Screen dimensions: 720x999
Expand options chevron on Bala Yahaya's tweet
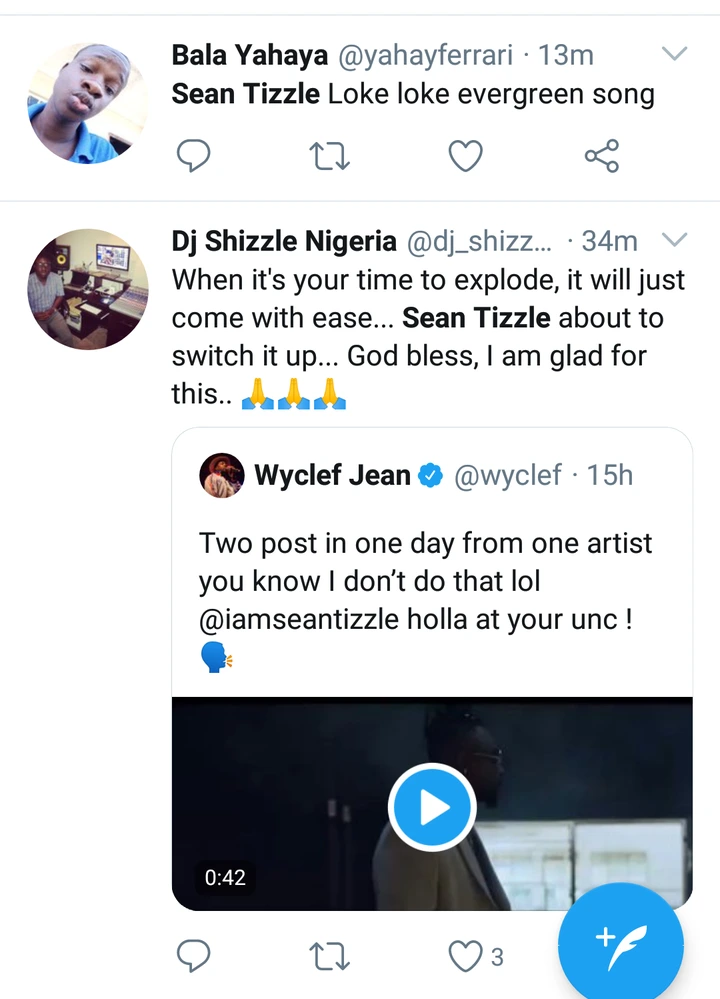click(x=676, y=54)
